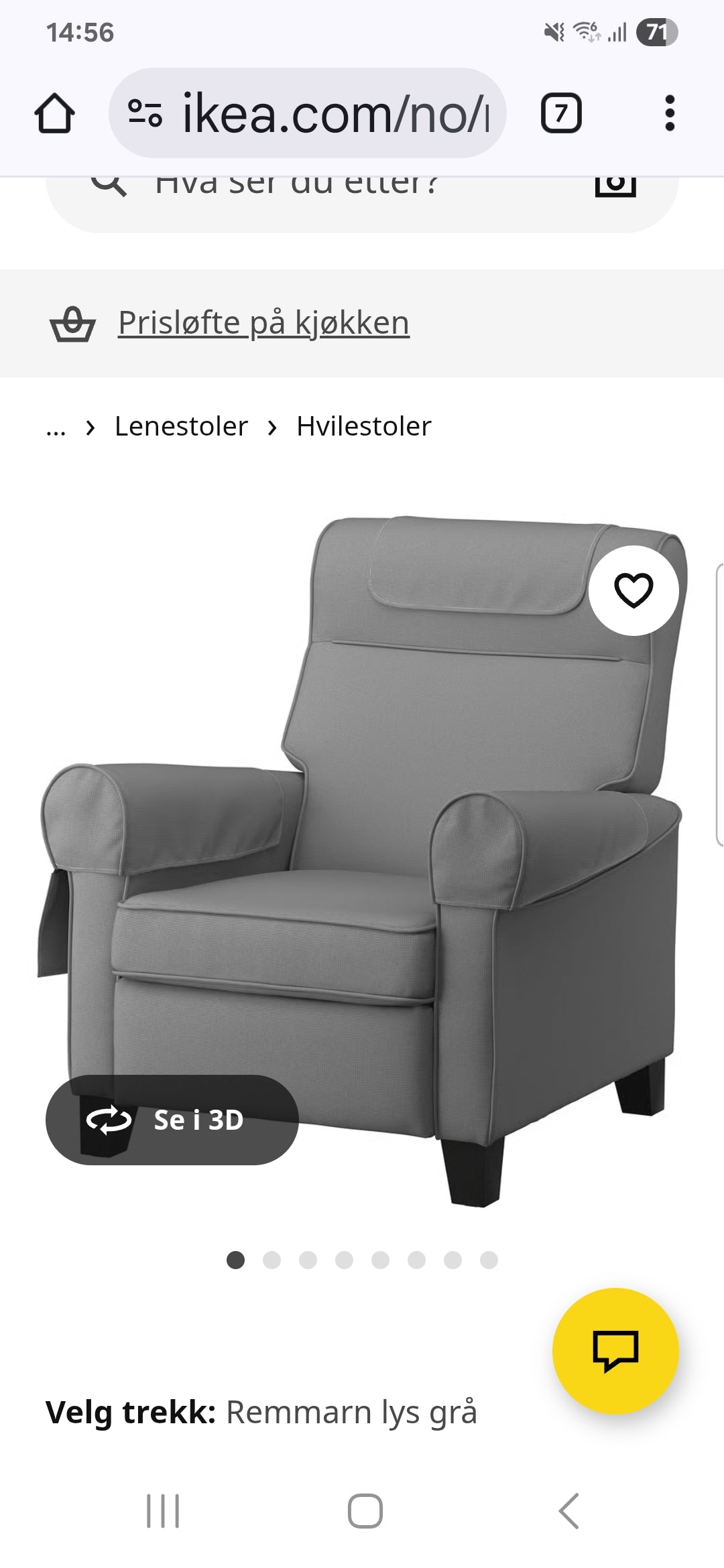This screenshot has height=1568, width=724.
Task: Add the recliner to your favorites
Action: pos(633,590)
